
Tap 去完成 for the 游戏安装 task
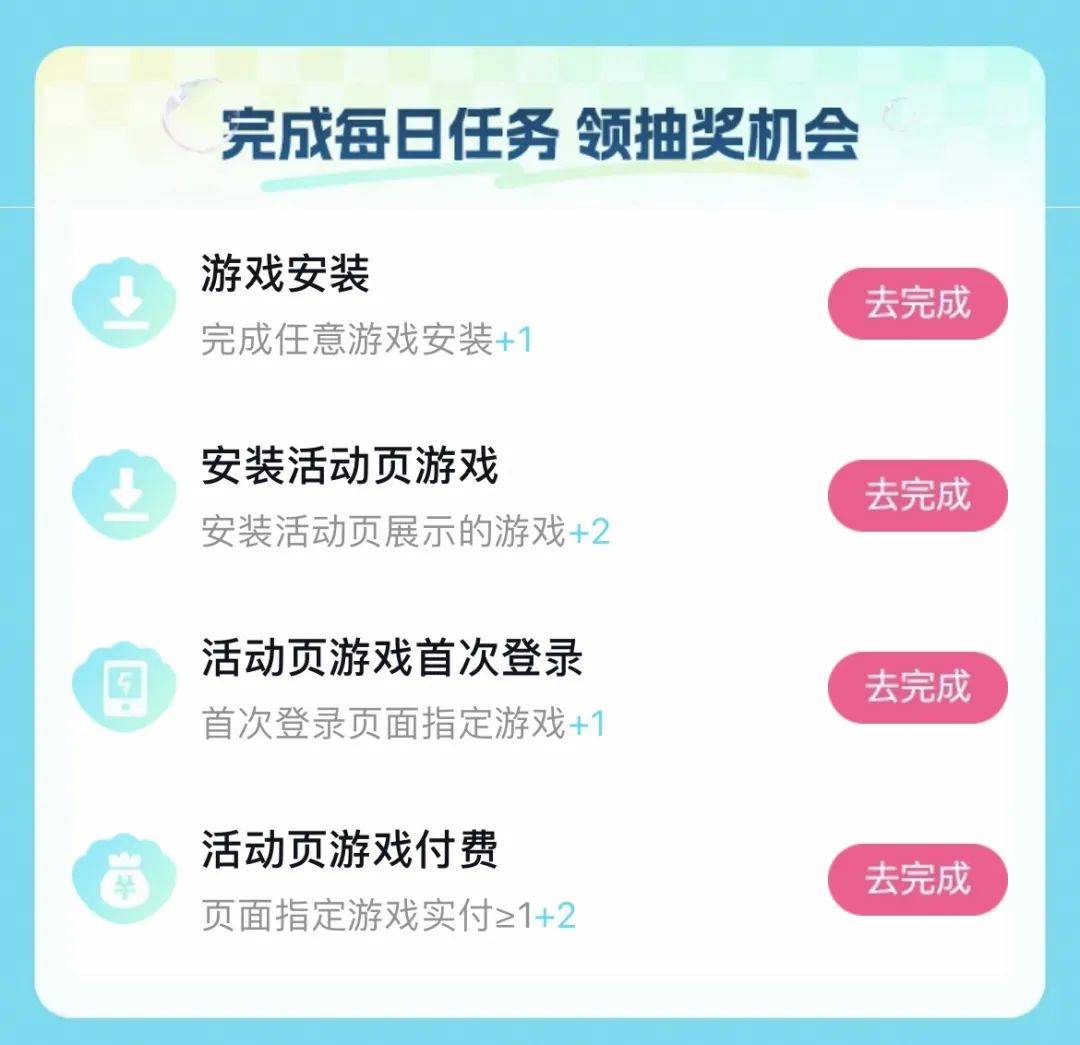[917, 303]
